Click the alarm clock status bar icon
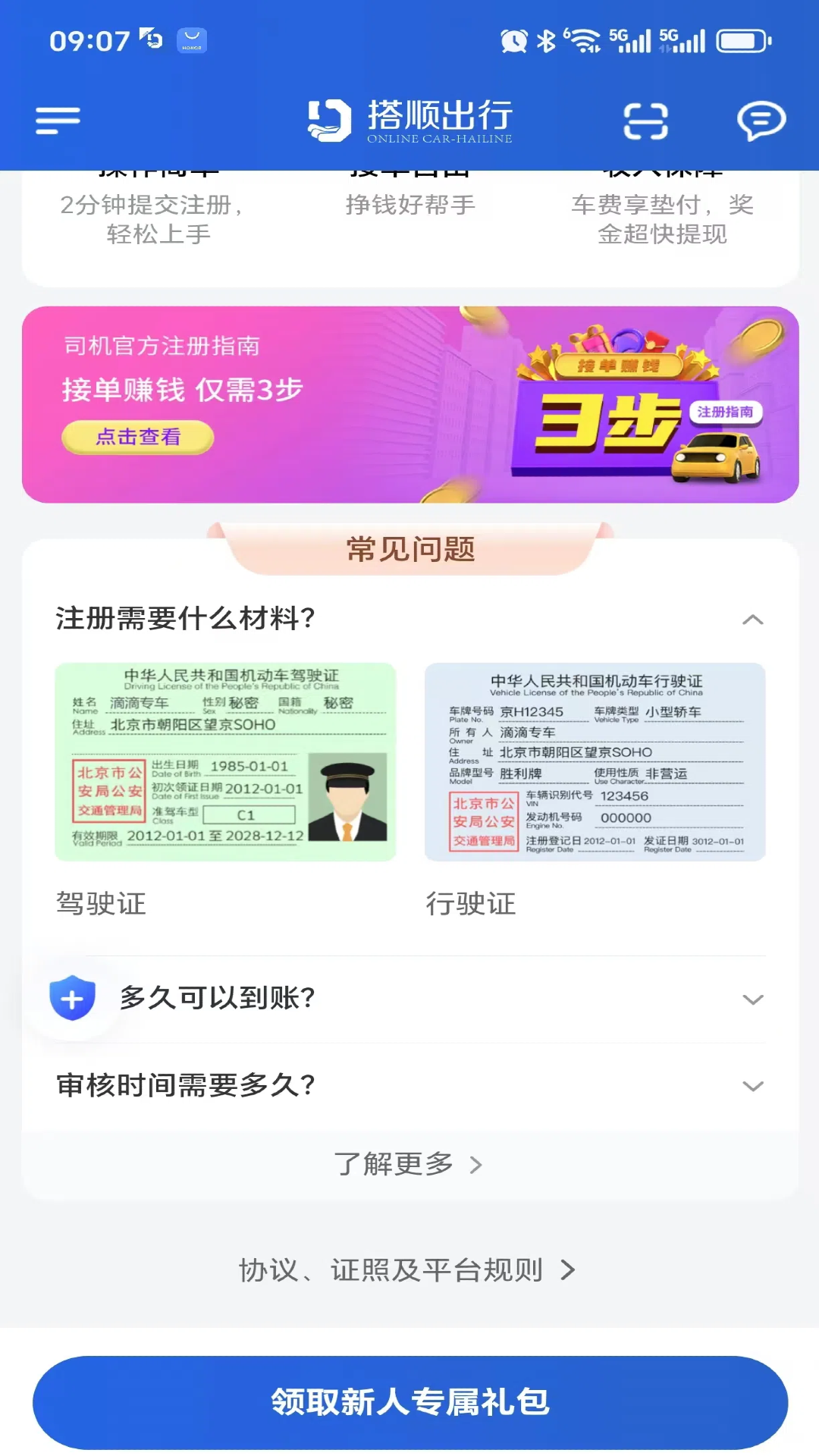This screenshot has height=1456, width=819. 513,42
